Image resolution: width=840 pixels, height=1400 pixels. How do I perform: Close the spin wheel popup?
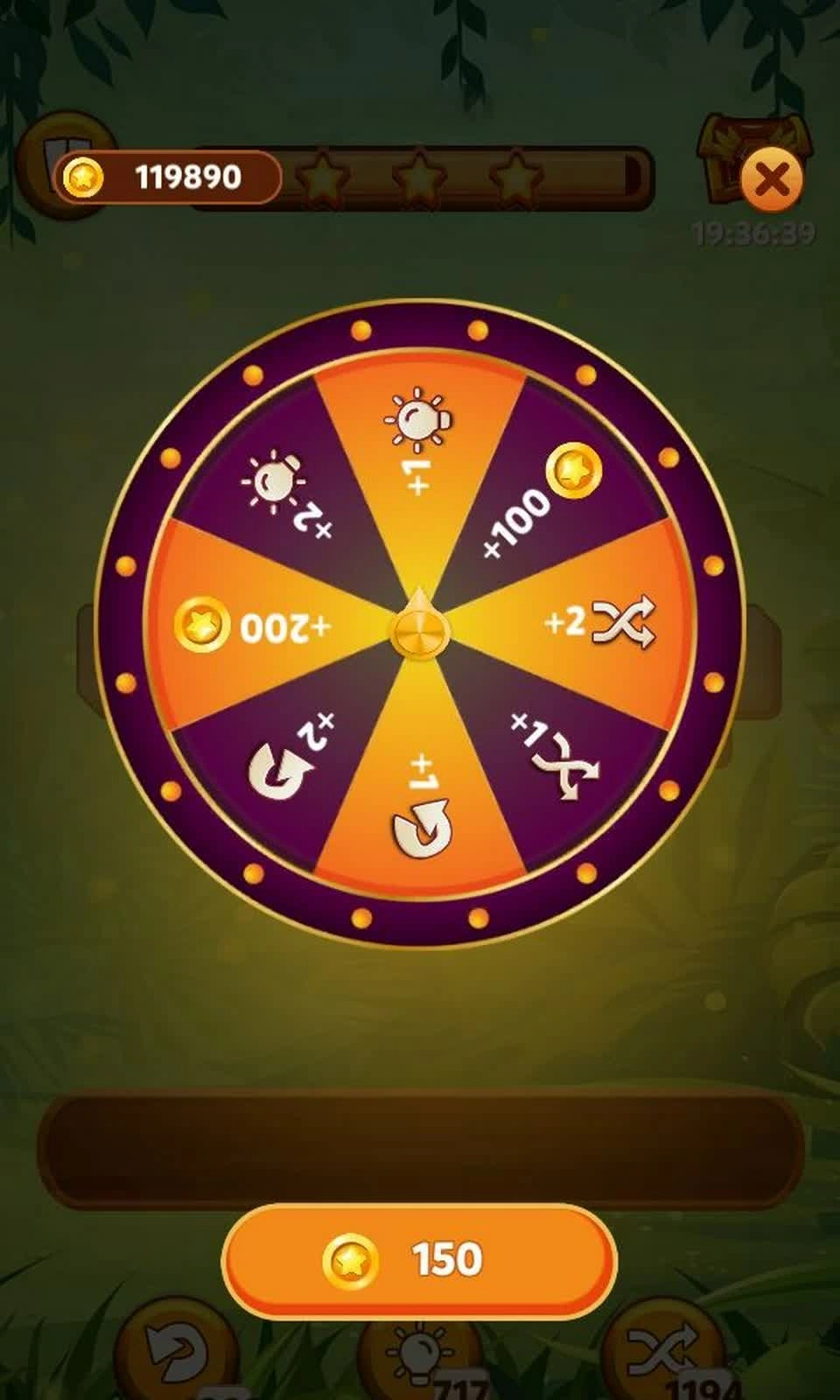(x=771, y=180)
